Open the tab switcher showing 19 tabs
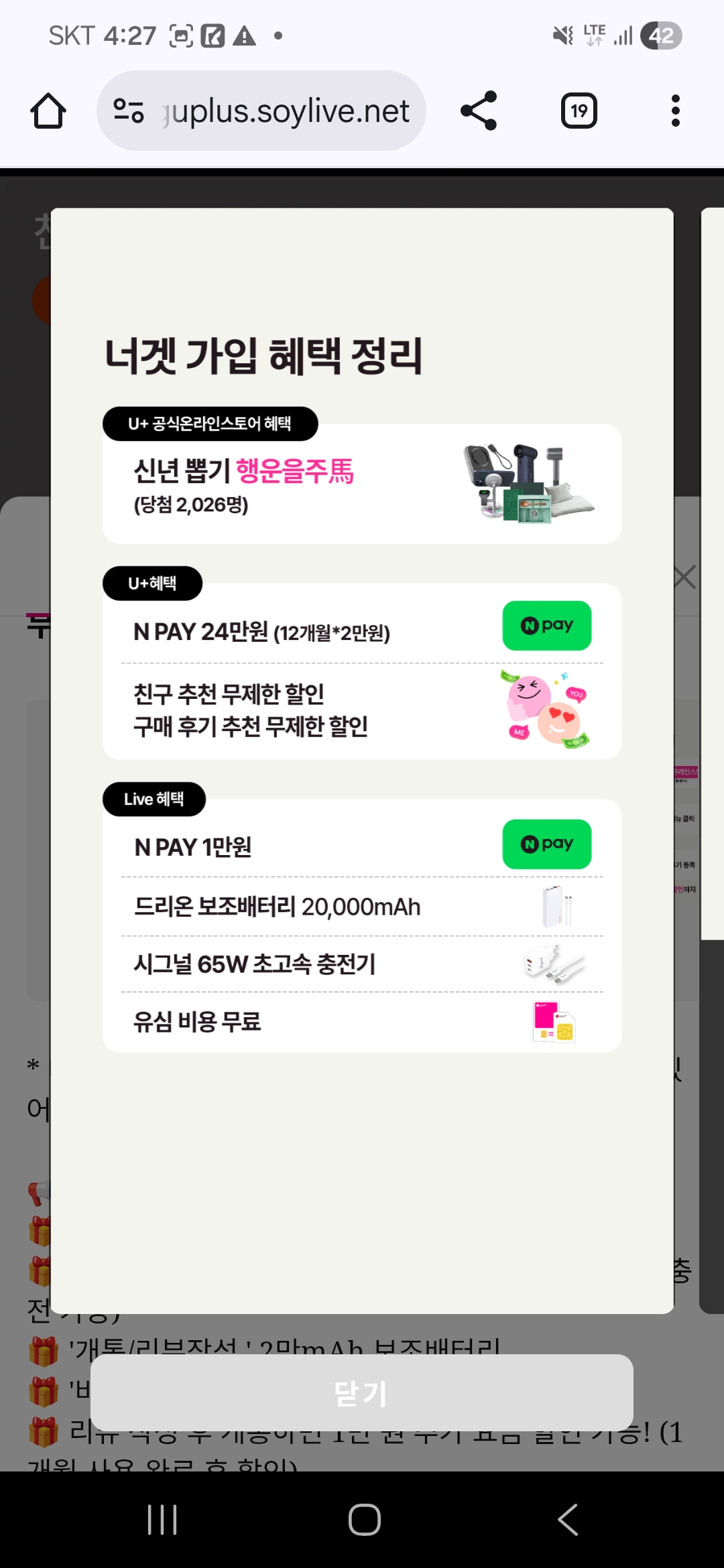The height and width of the screenshot is (1568, 724). (579, 111)
